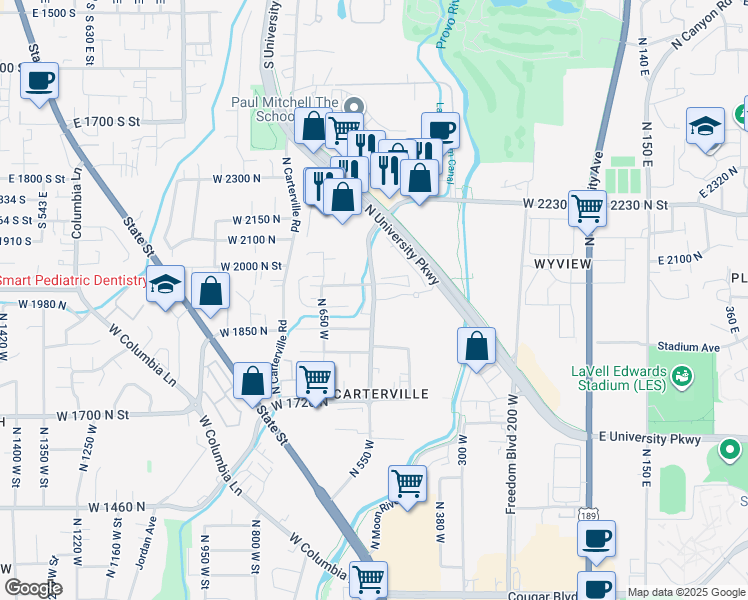Tap the Paul Mitchell The School location pin
748x600 pixels.
[354, 106]
